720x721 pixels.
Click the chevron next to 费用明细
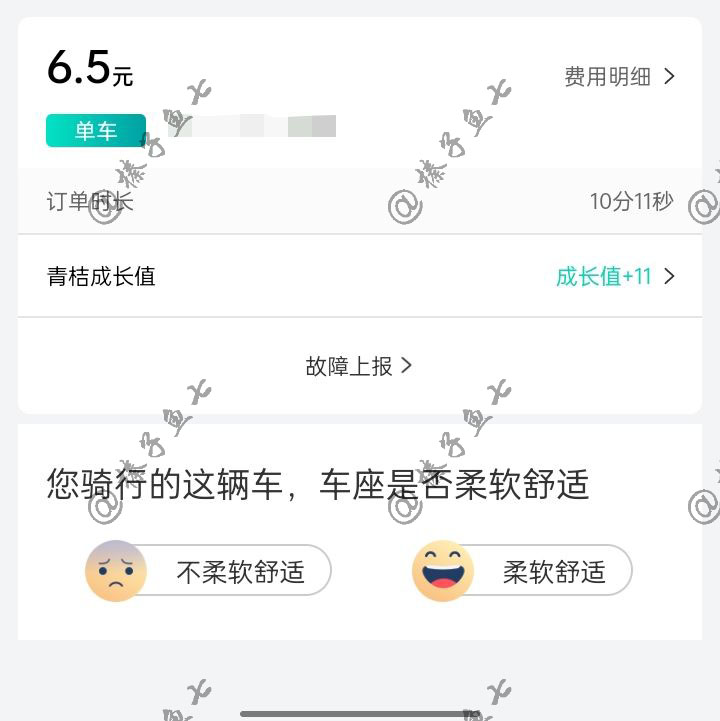pos(670,76)
